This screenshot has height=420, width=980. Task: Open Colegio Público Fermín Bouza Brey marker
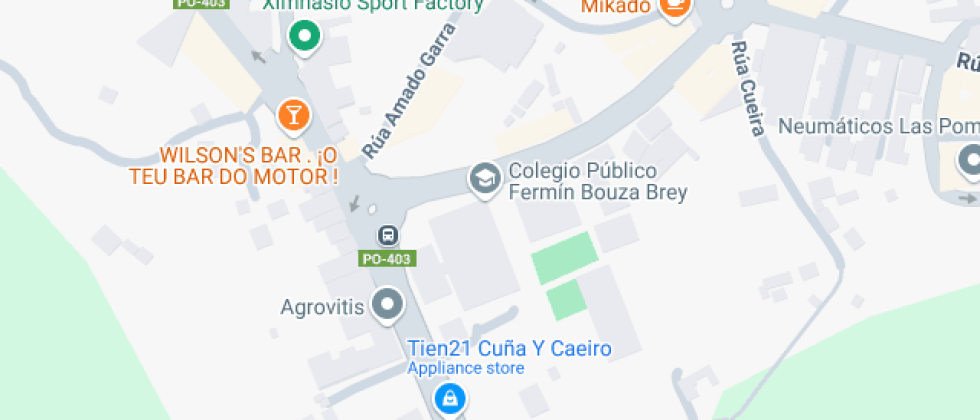click(x=485, y=181)
